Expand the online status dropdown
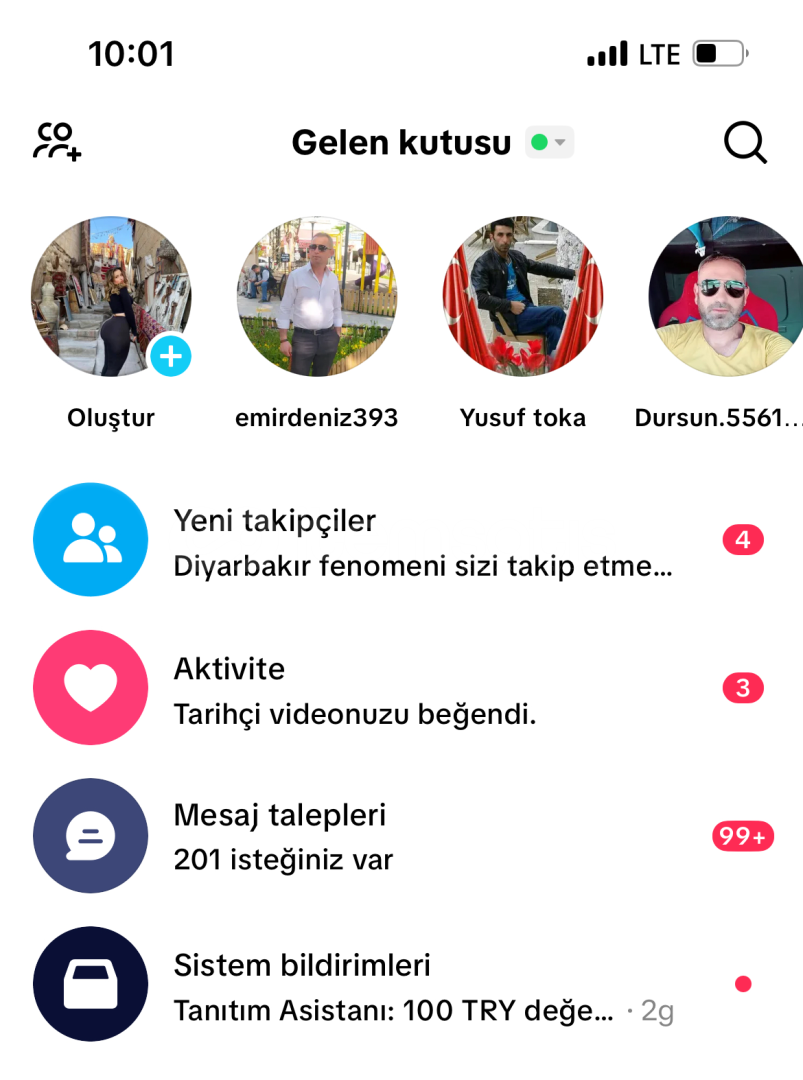Screen dimensions: 803x1080 (549, 143)
